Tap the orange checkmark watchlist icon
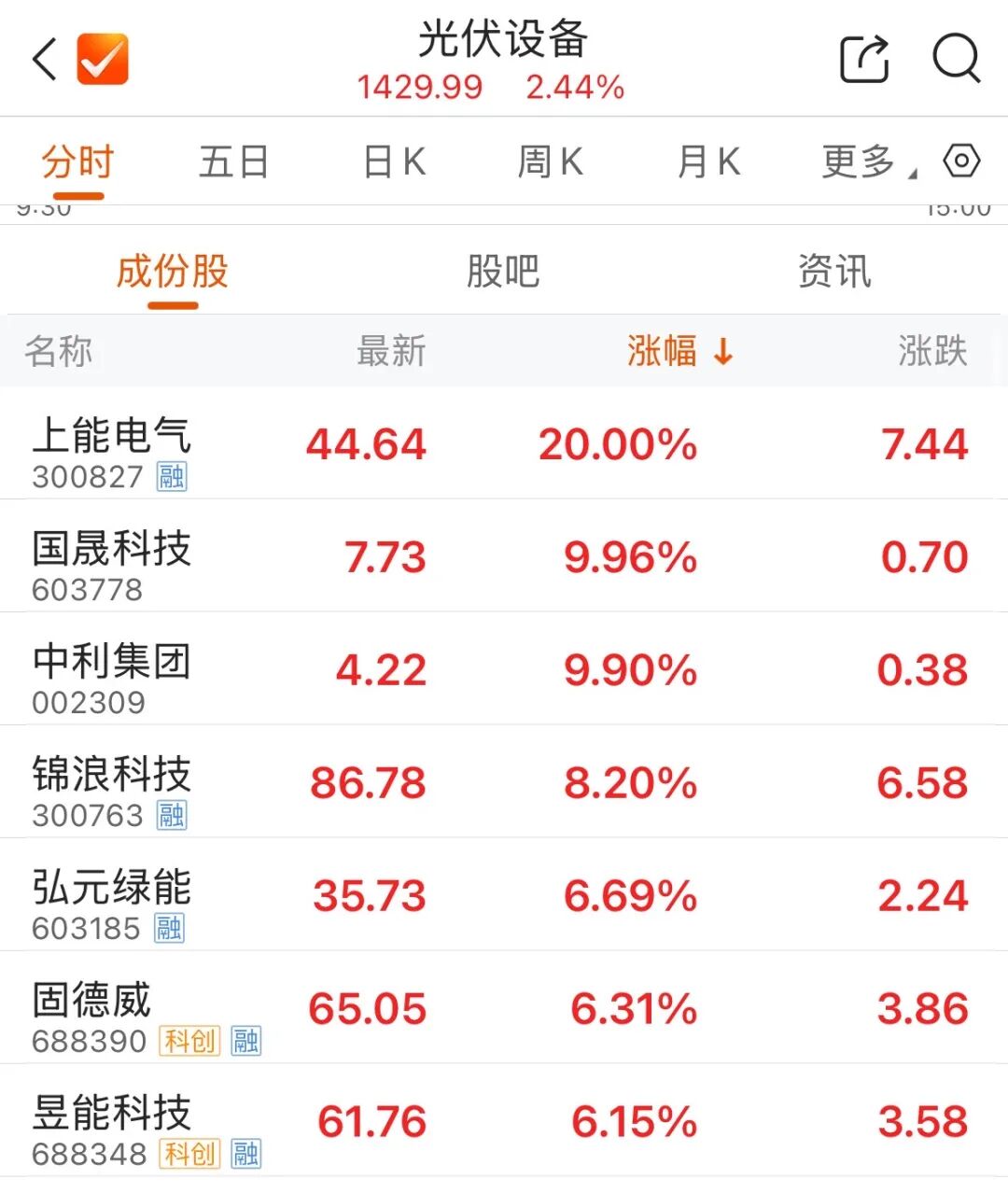The height and width of the screenshot is (1193, 1008). (103, 59)
